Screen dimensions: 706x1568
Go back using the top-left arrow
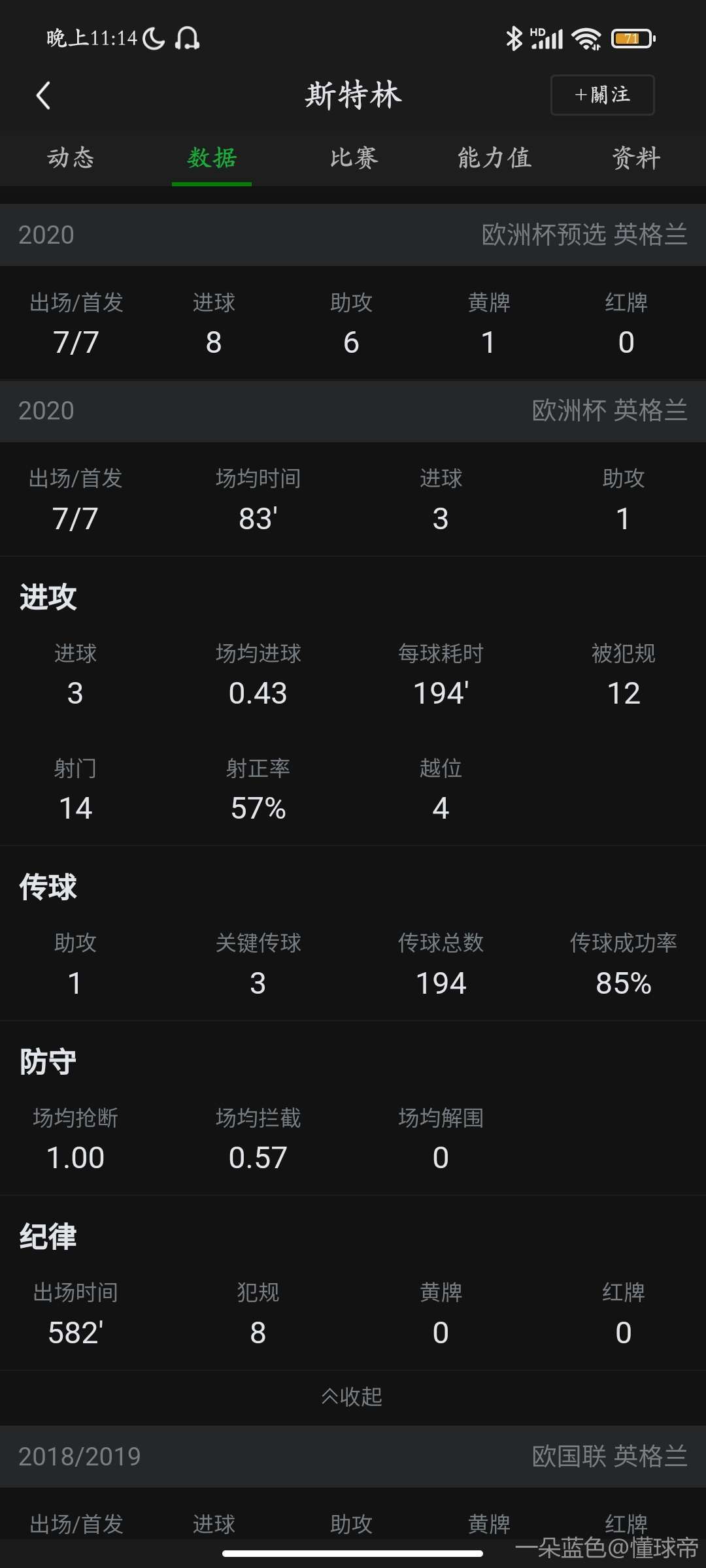pos(43,95)
